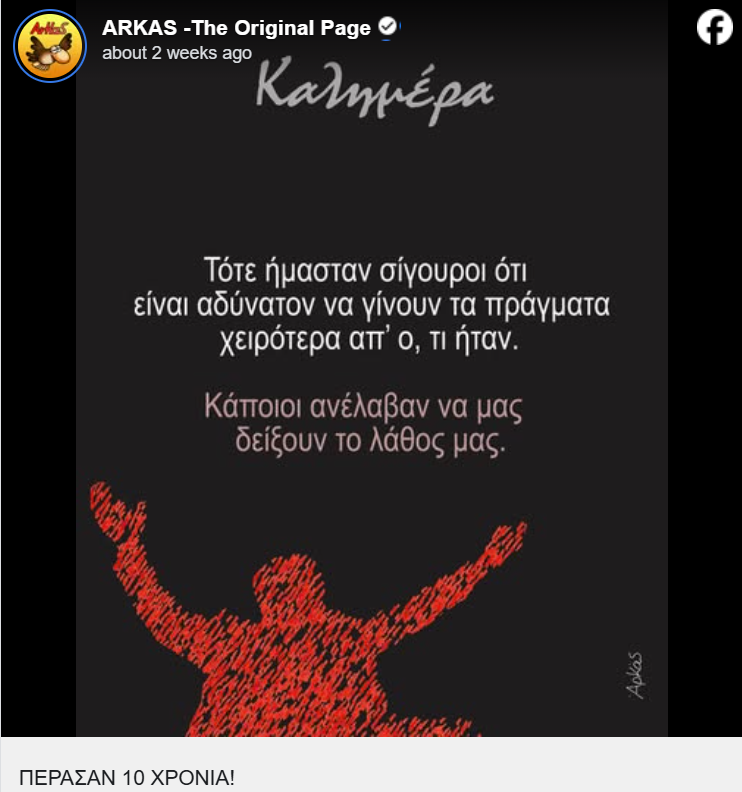Open the post timestamp 'about 2 weeks ago'
742x792 pixels.
click(x=176, y=53)
